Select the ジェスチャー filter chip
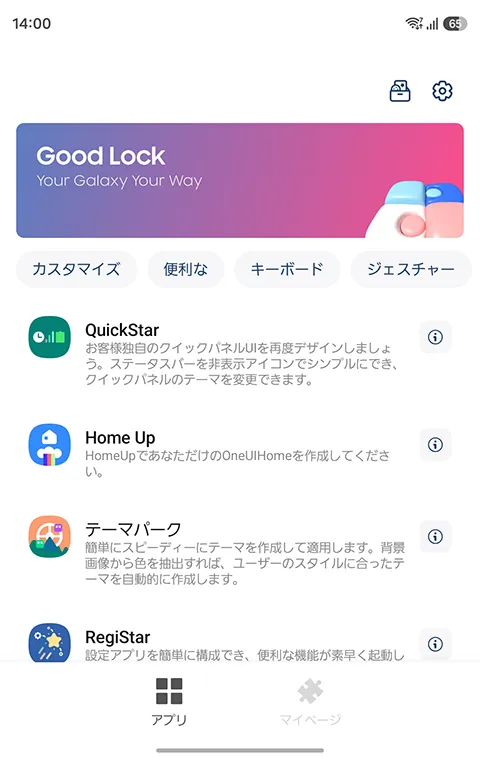This screenshot has width=480, height=758. [x=411, y=269]
